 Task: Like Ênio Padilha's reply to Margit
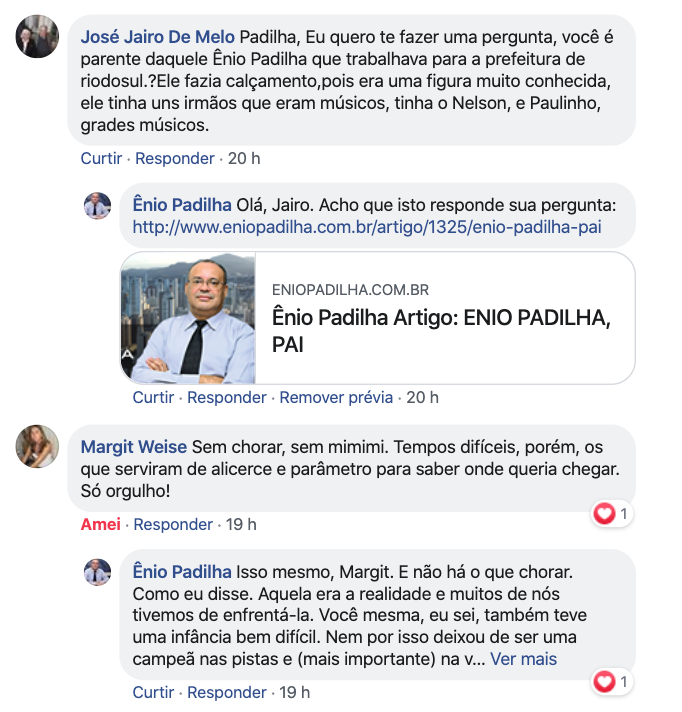[153, 692]
